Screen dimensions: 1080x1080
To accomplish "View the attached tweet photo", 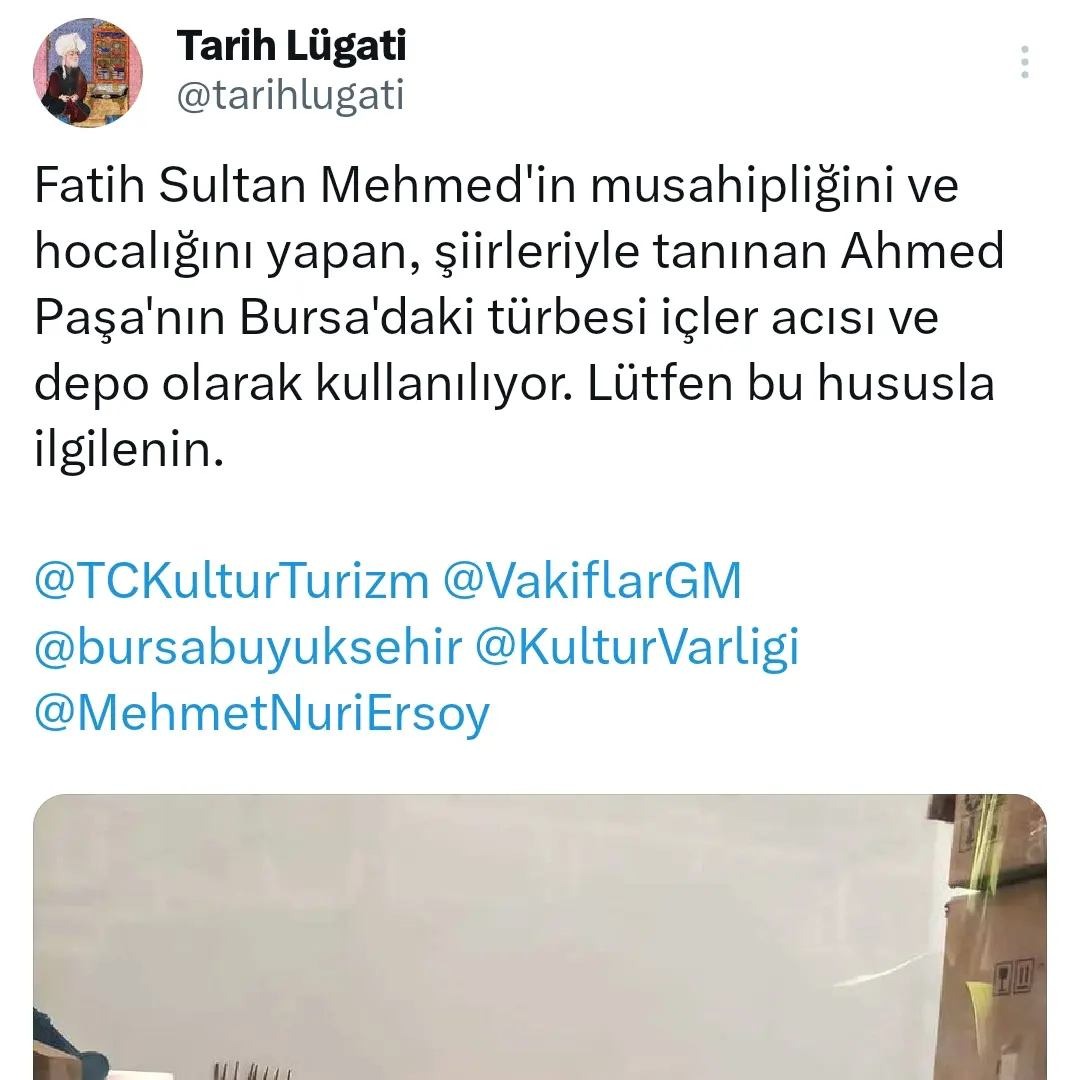I will pyautogui.click(x=540, y=935).
